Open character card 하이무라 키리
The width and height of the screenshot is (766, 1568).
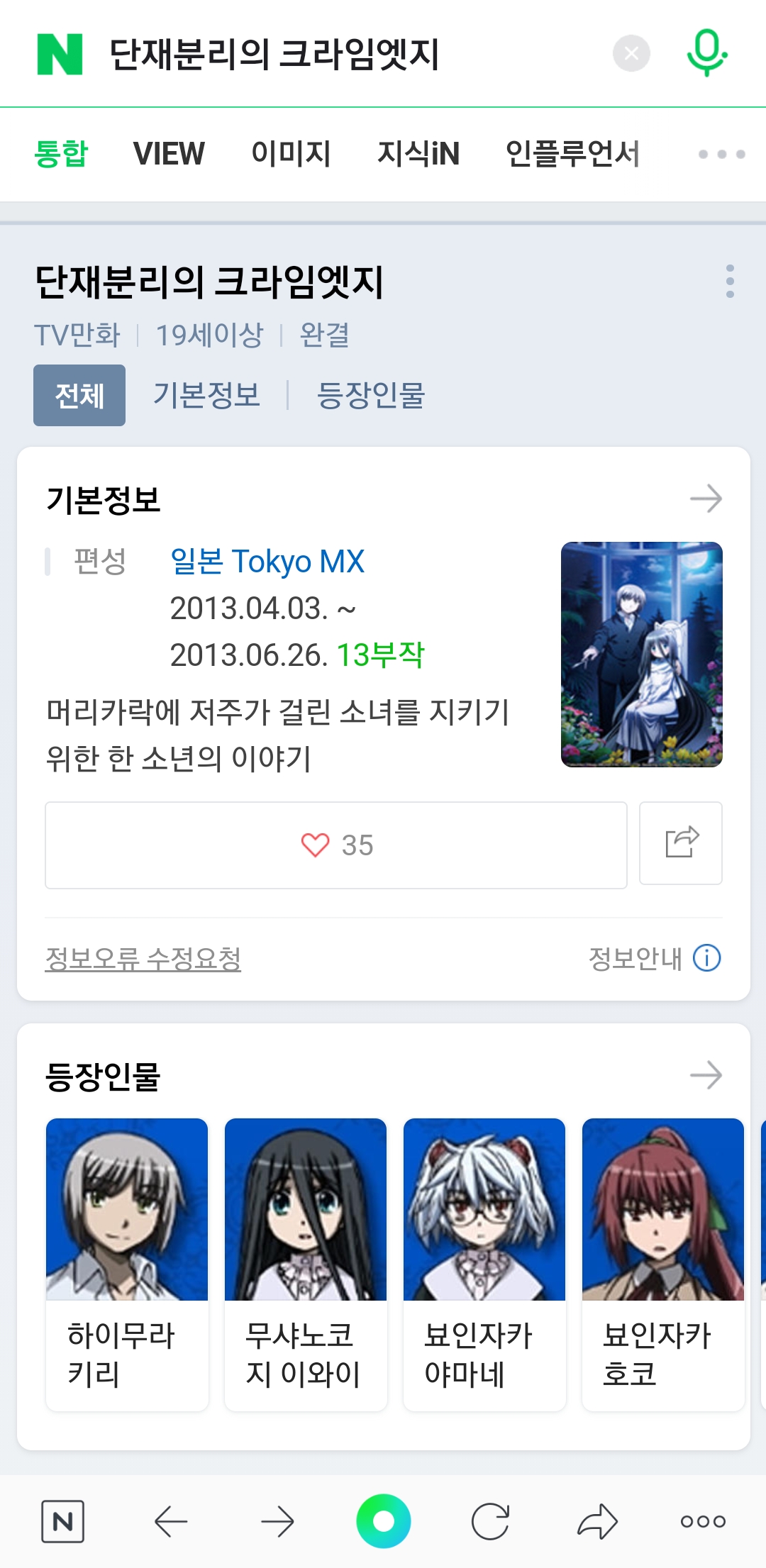[x=127, y=1264]
